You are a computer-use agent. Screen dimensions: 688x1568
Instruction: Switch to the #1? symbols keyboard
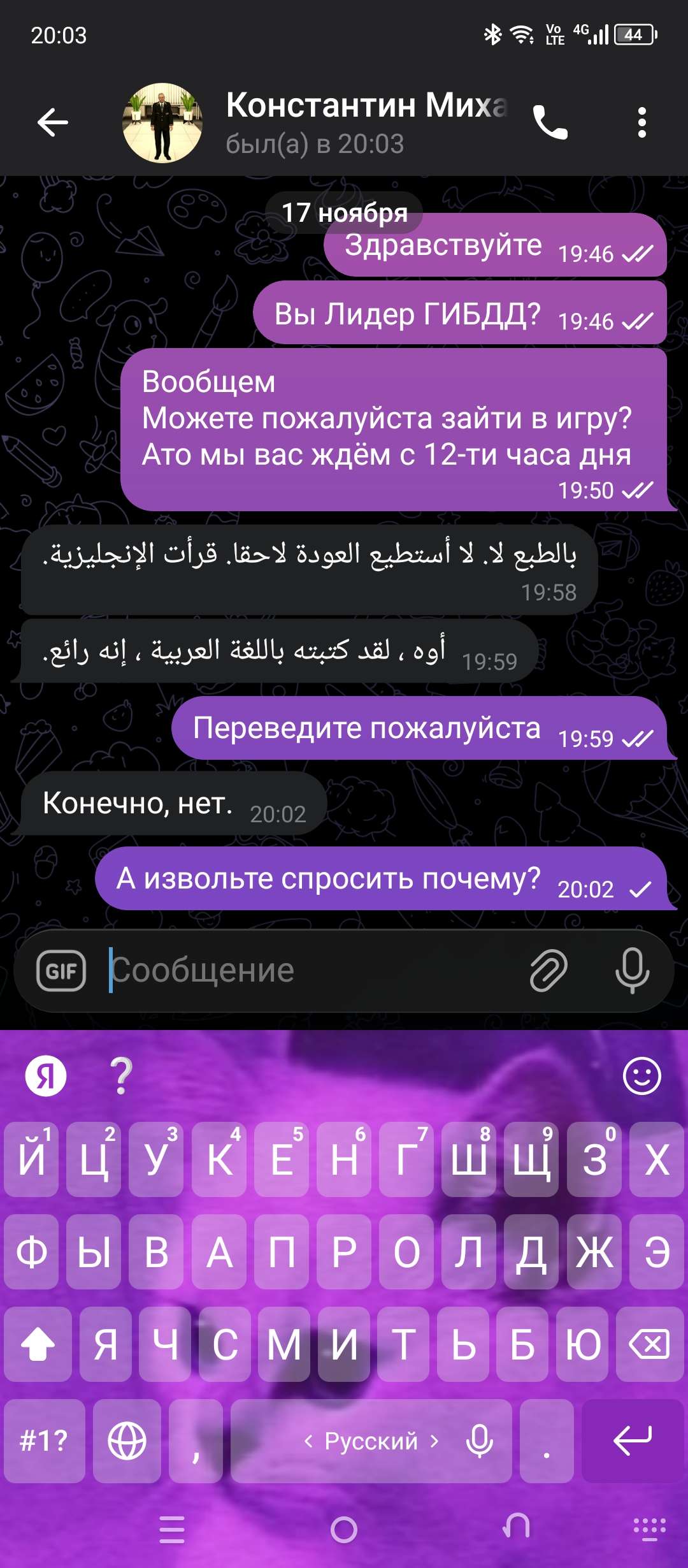click(44, 1441)
